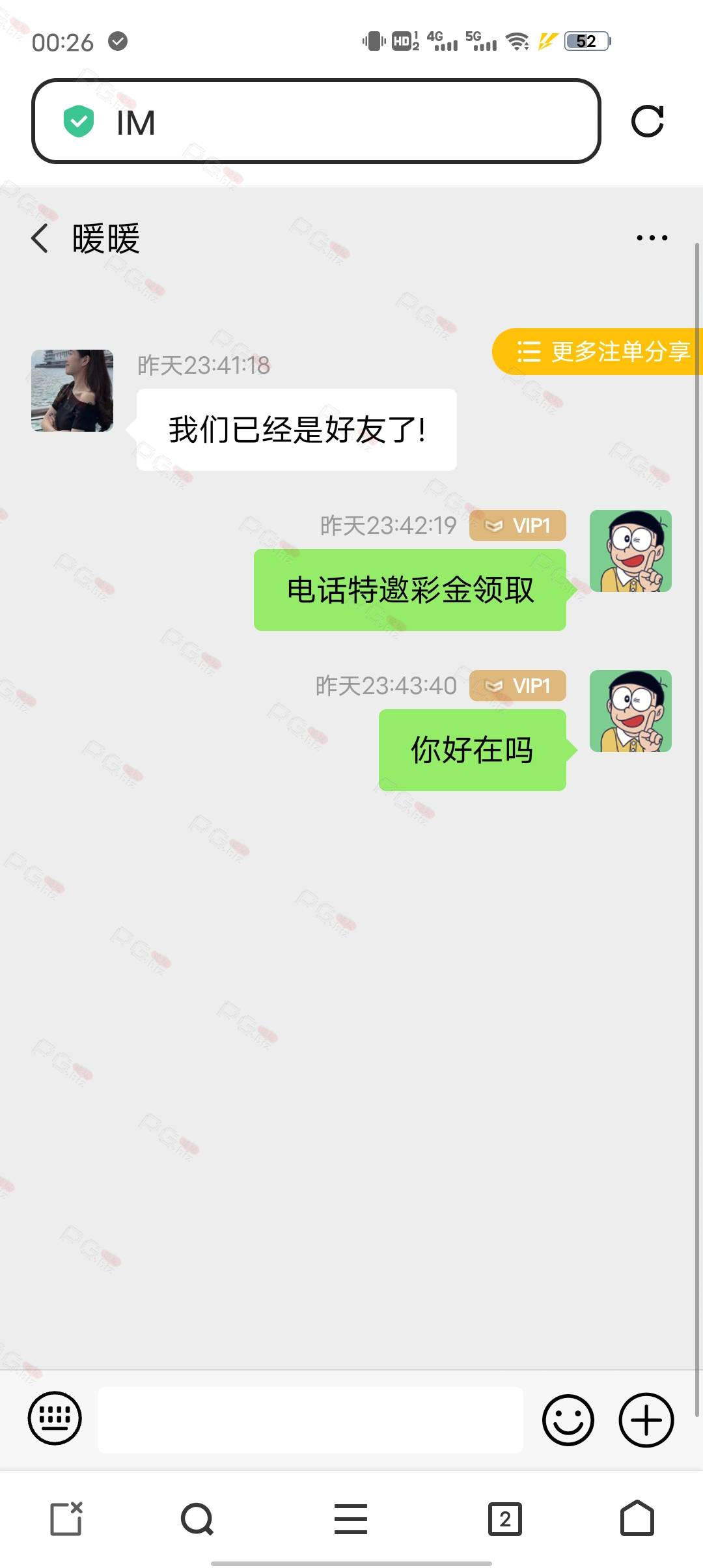703x1568 pixels.
Task: Switch input using the keyboard icon
Action: [x=55, y=1418]
